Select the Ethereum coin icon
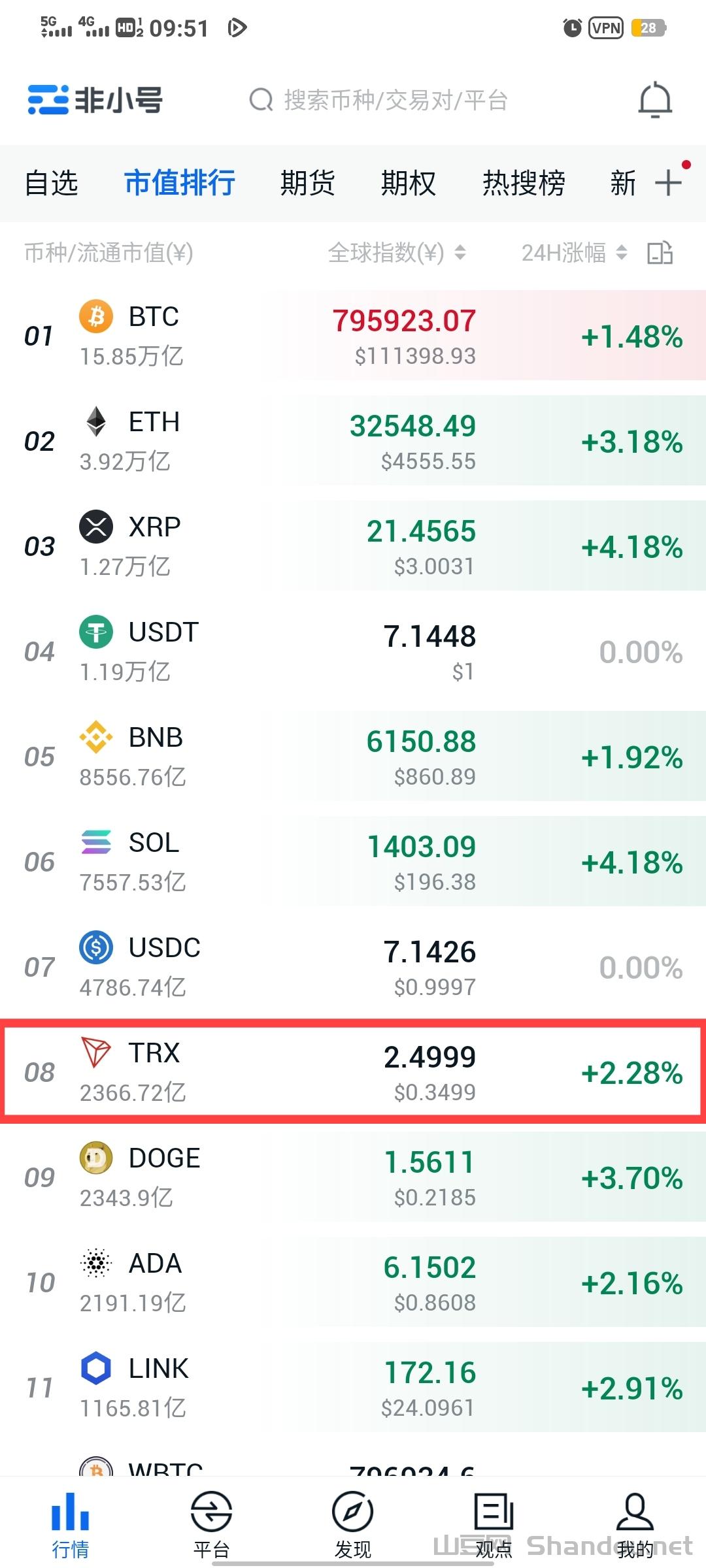Image resolution: width=706 pixels, height=1568 pixels. pos(95,421)
